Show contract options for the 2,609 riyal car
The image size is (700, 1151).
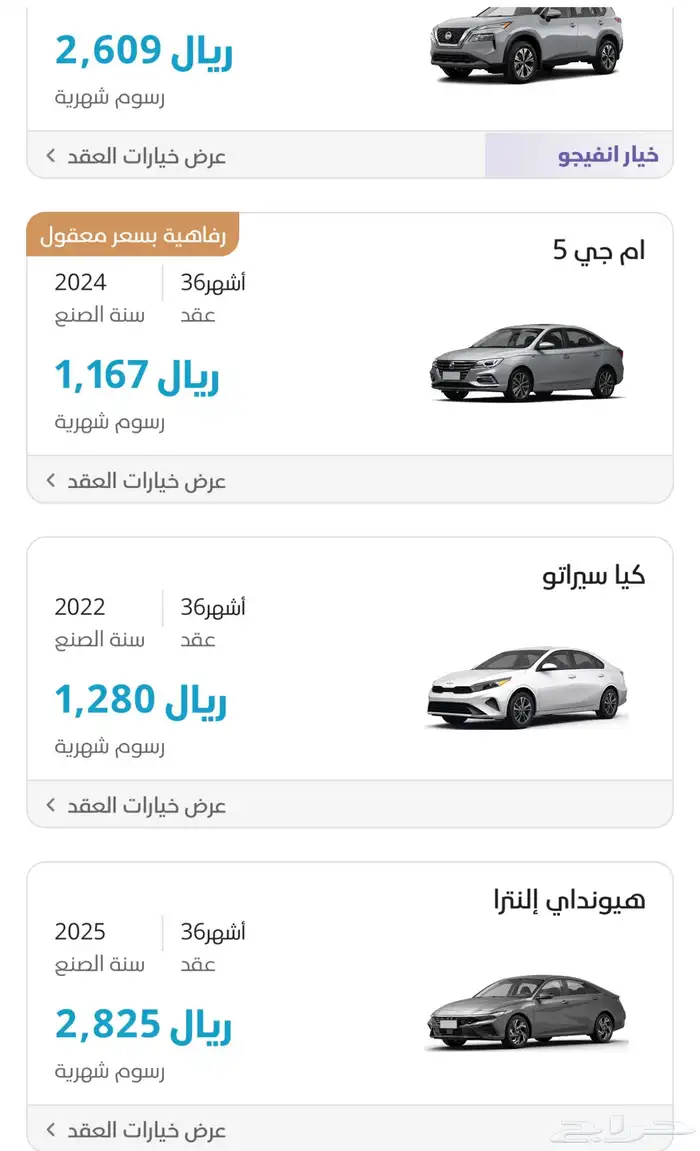(137, 156)
